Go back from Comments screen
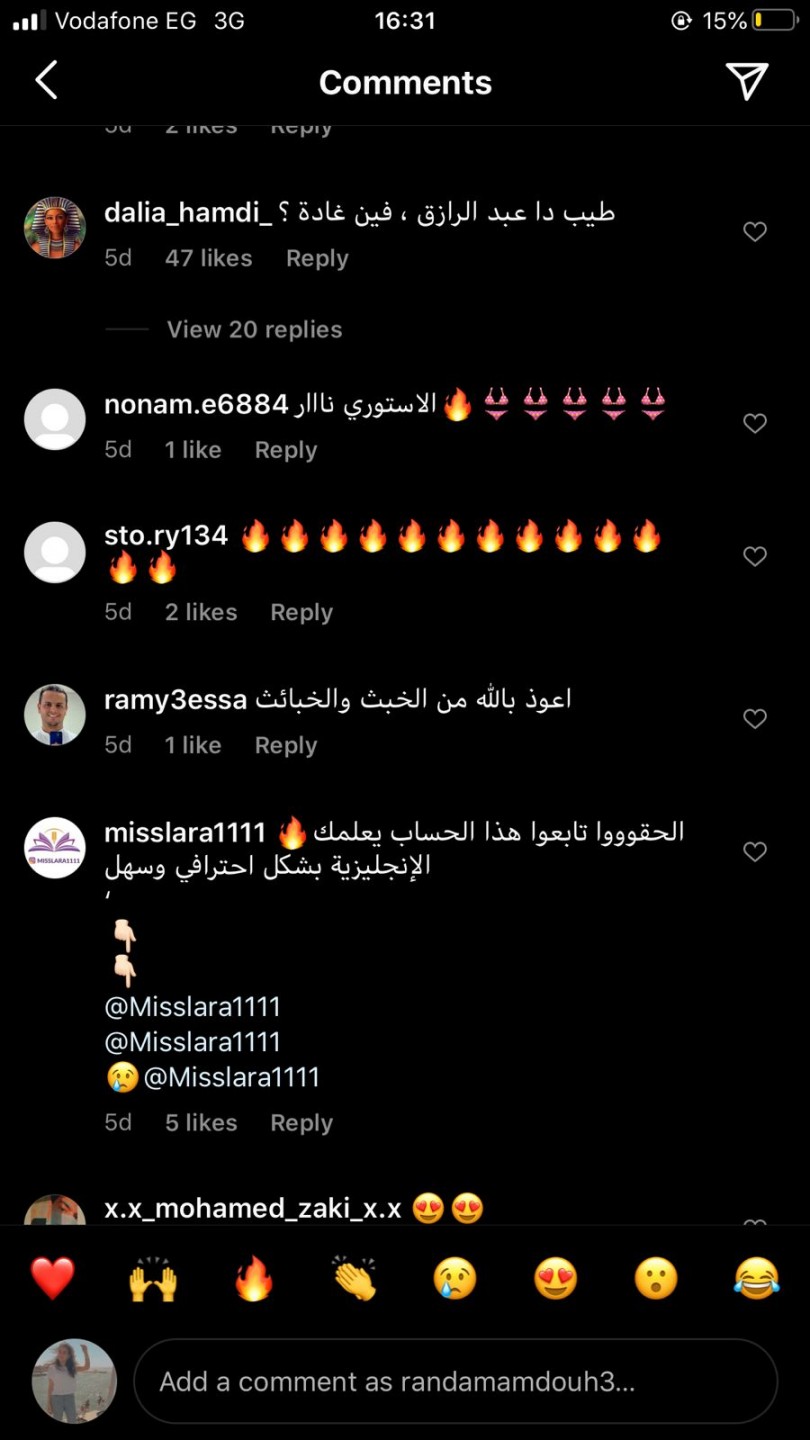810x1440 pixels. coord(46,81)
